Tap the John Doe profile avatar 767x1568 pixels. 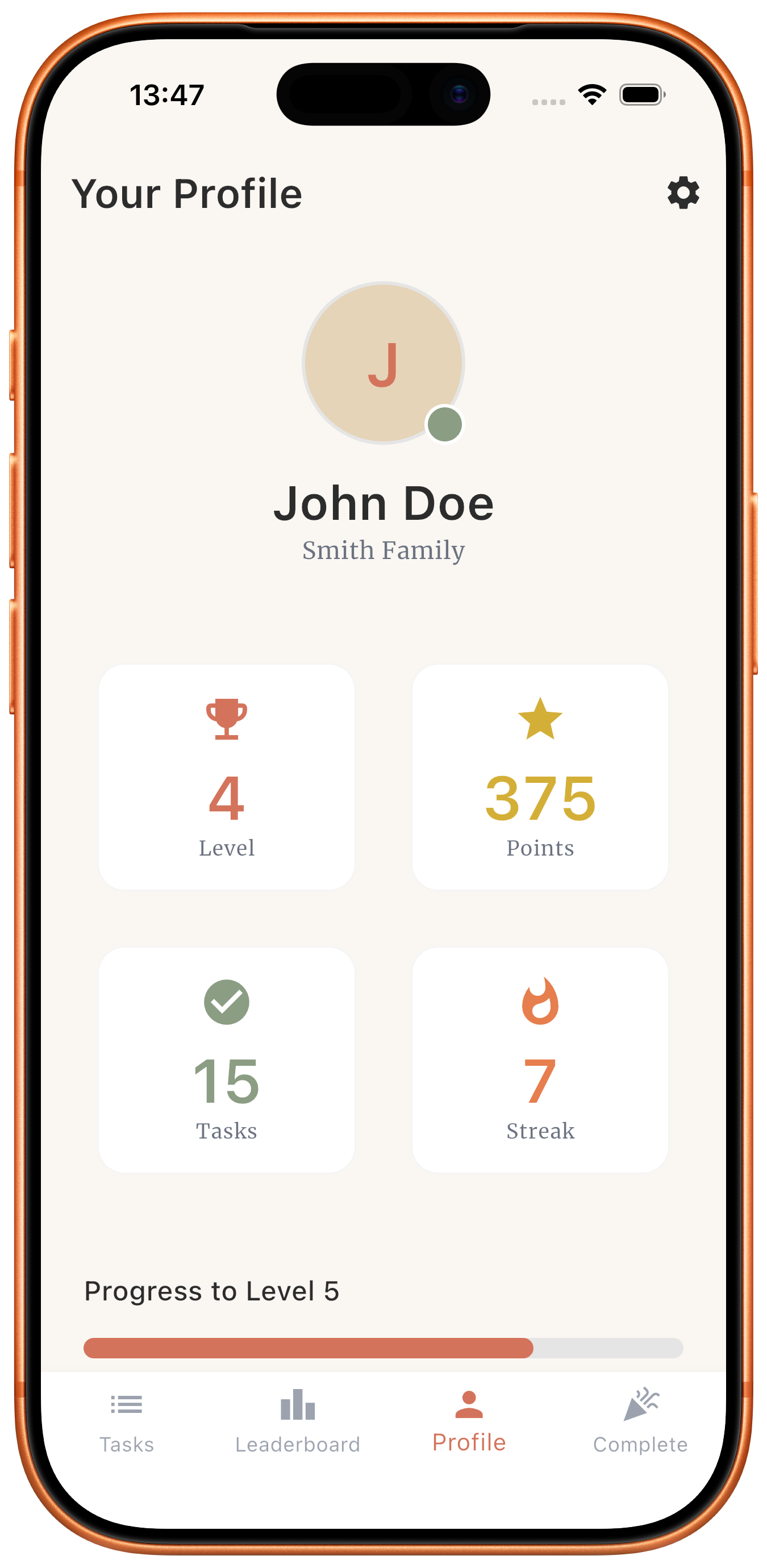pos(383,364)
